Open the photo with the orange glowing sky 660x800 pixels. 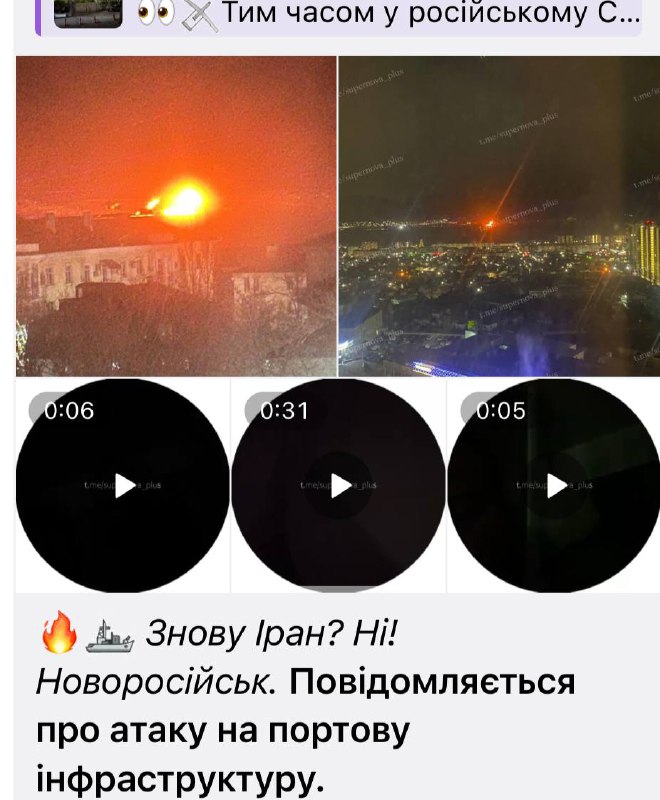[x=176, y=215]
